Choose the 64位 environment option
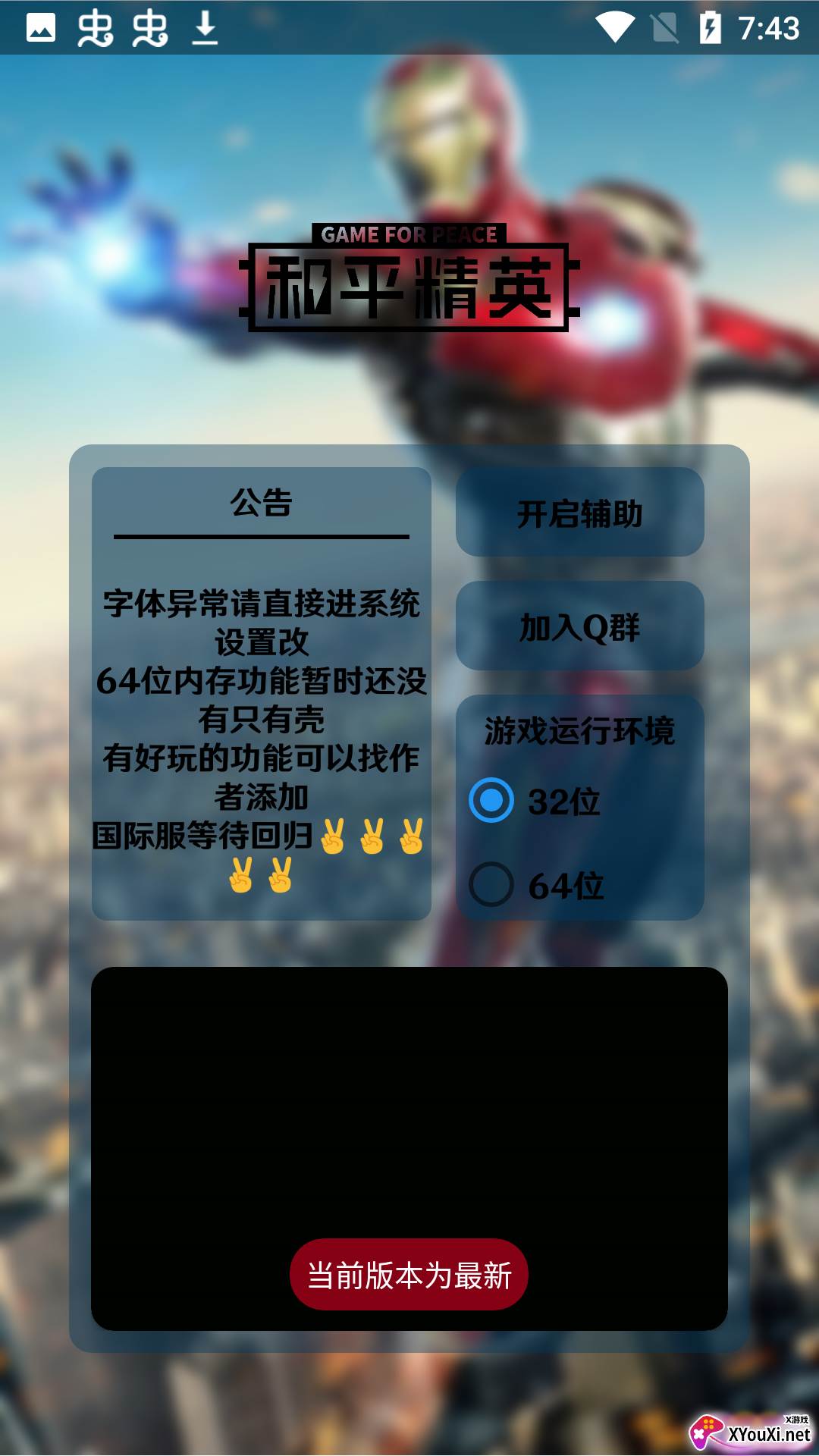This screenshot has width=819, height=1456. (x=493, y=884)
